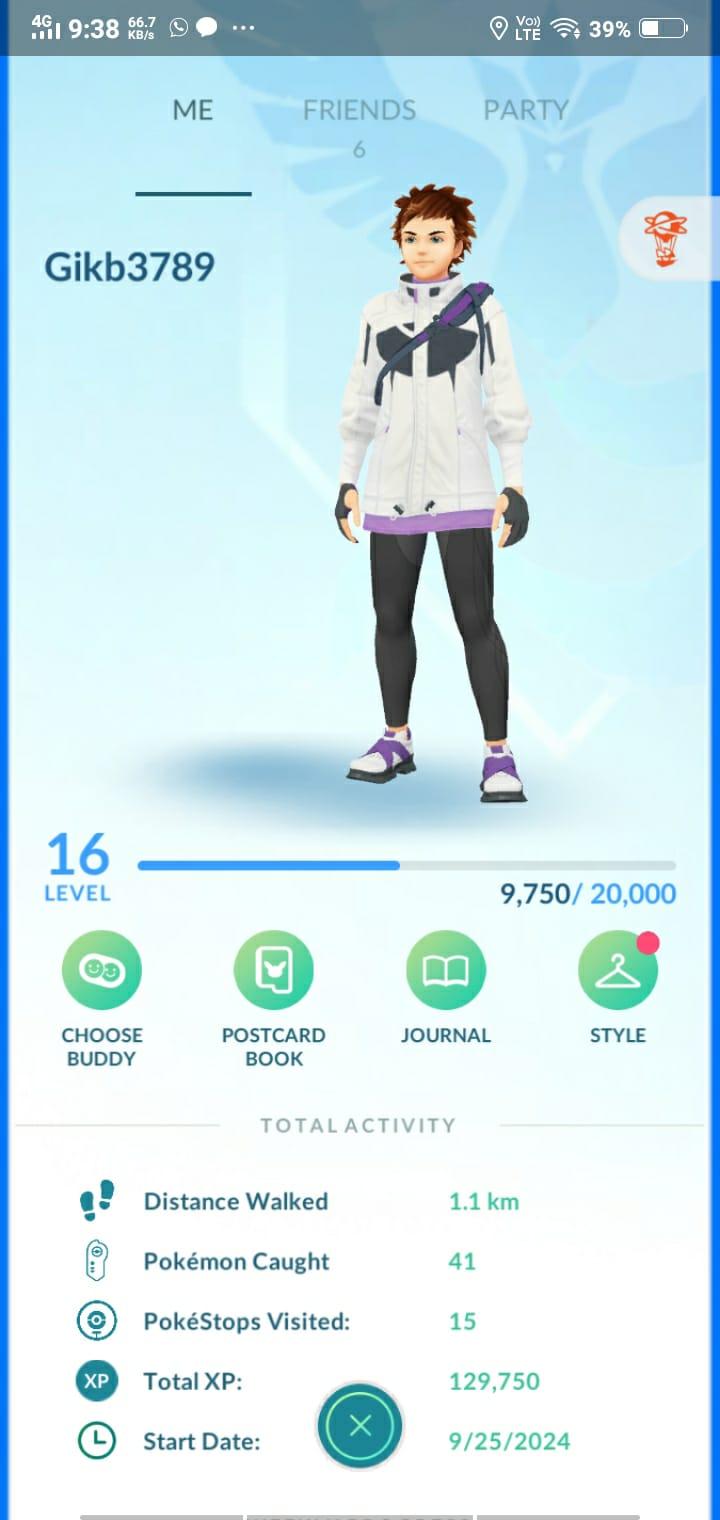View the Journal
Screen dimensions: 720x1520
pos(446,971)
